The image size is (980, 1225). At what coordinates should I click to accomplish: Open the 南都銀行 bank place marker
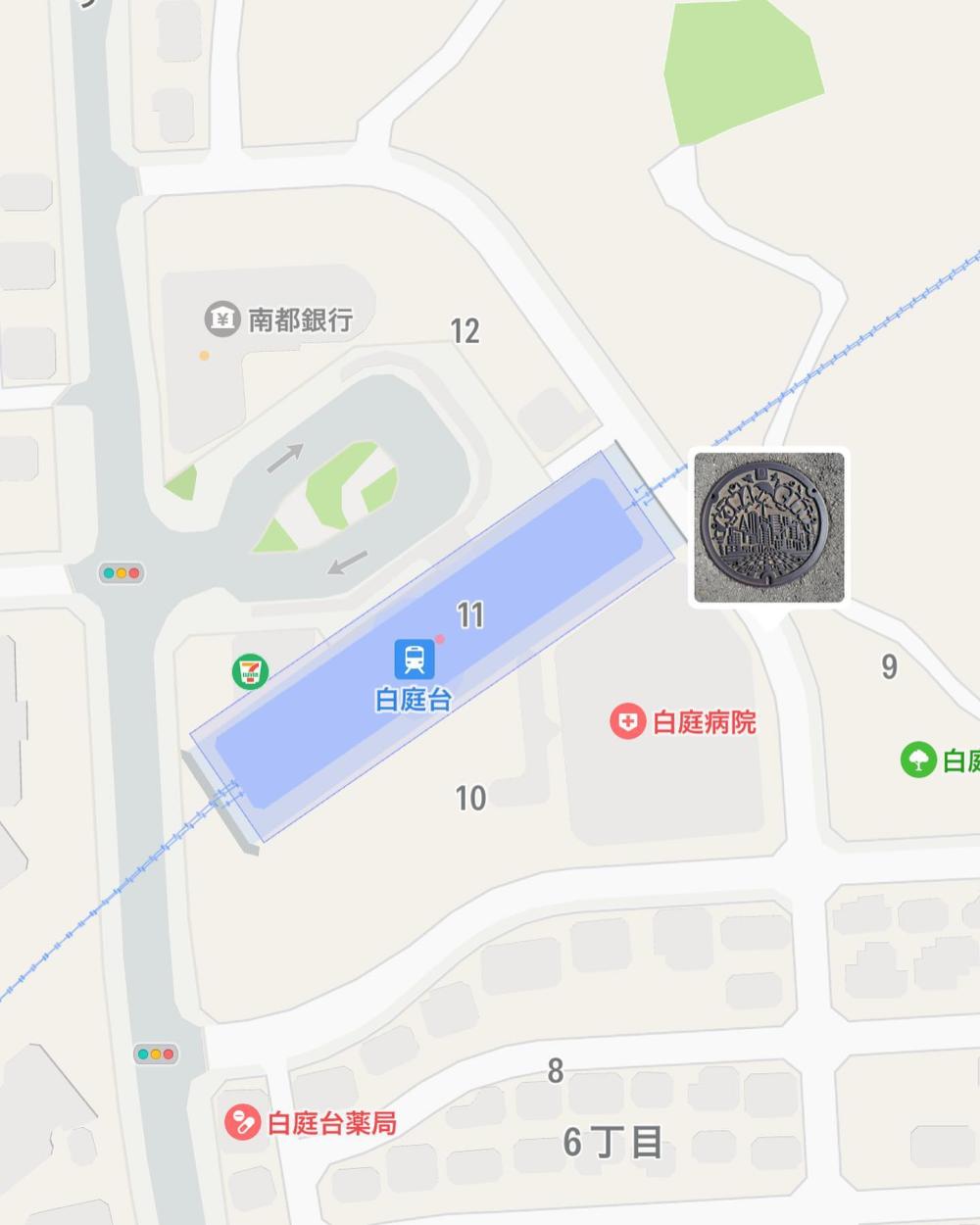pos(222,318)
